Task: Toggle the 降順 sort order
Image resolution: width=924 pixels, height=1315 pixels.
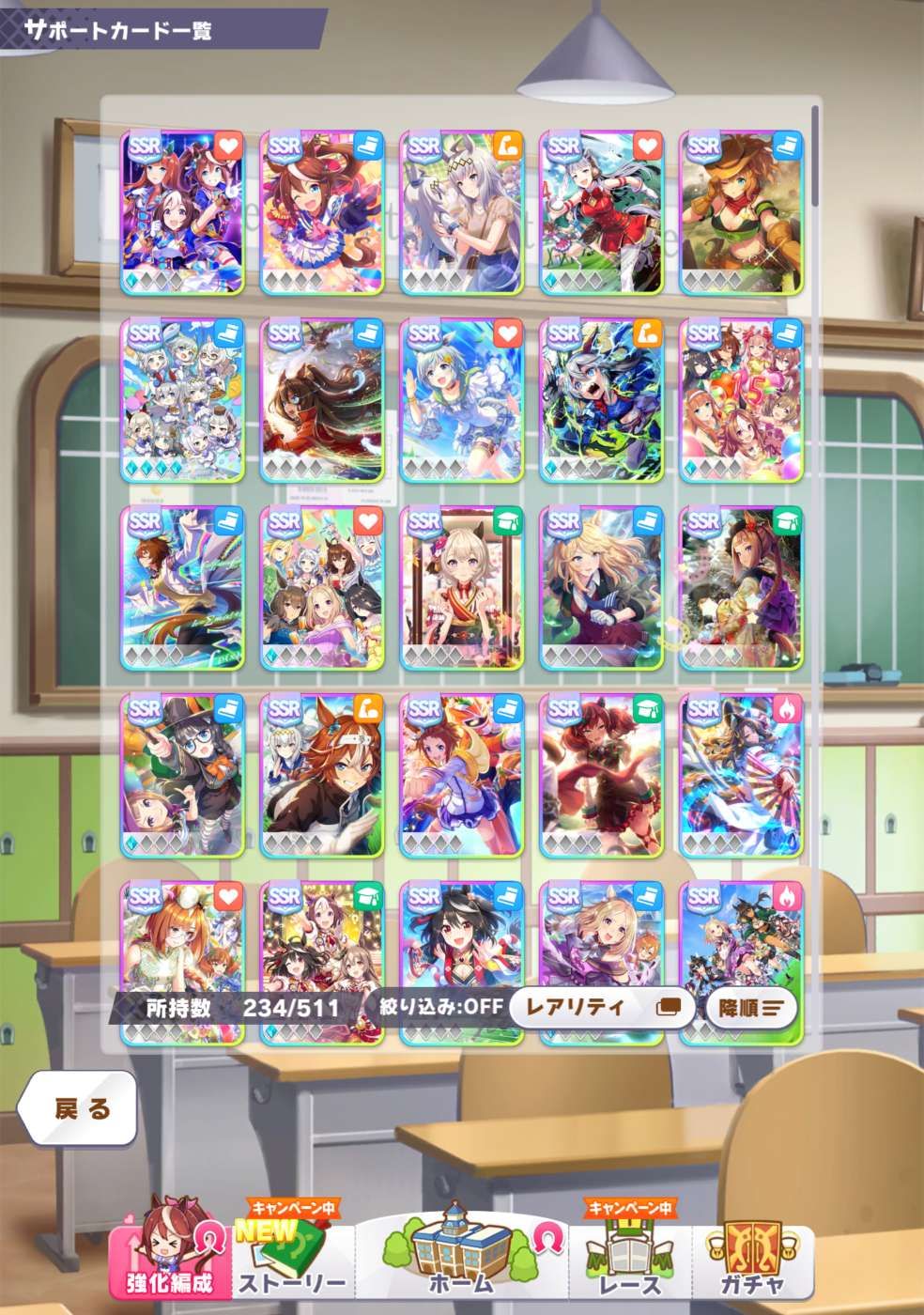Action: (750, 1009)
